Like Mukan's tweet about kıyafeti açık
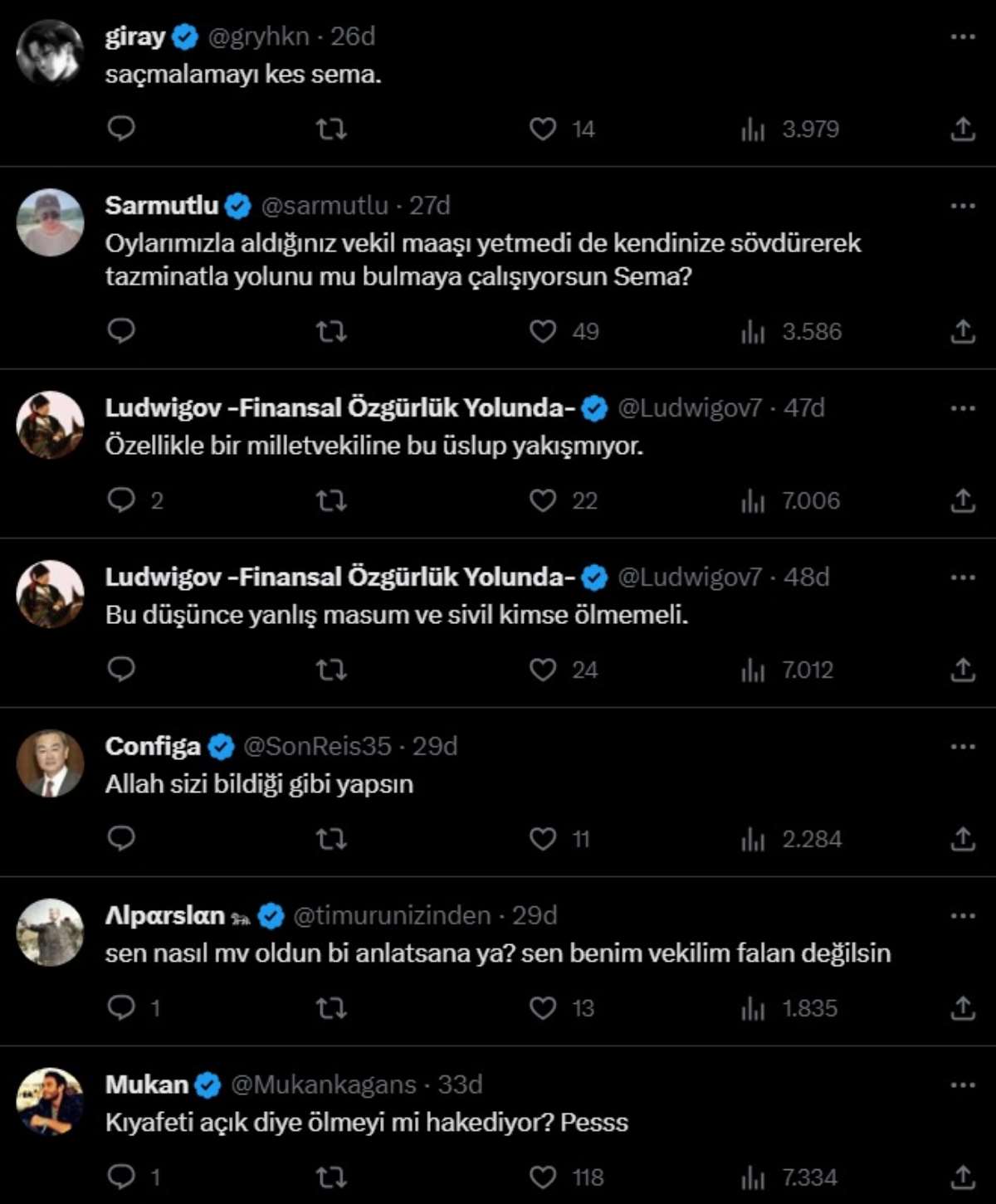 click(x=543, y=1177)
